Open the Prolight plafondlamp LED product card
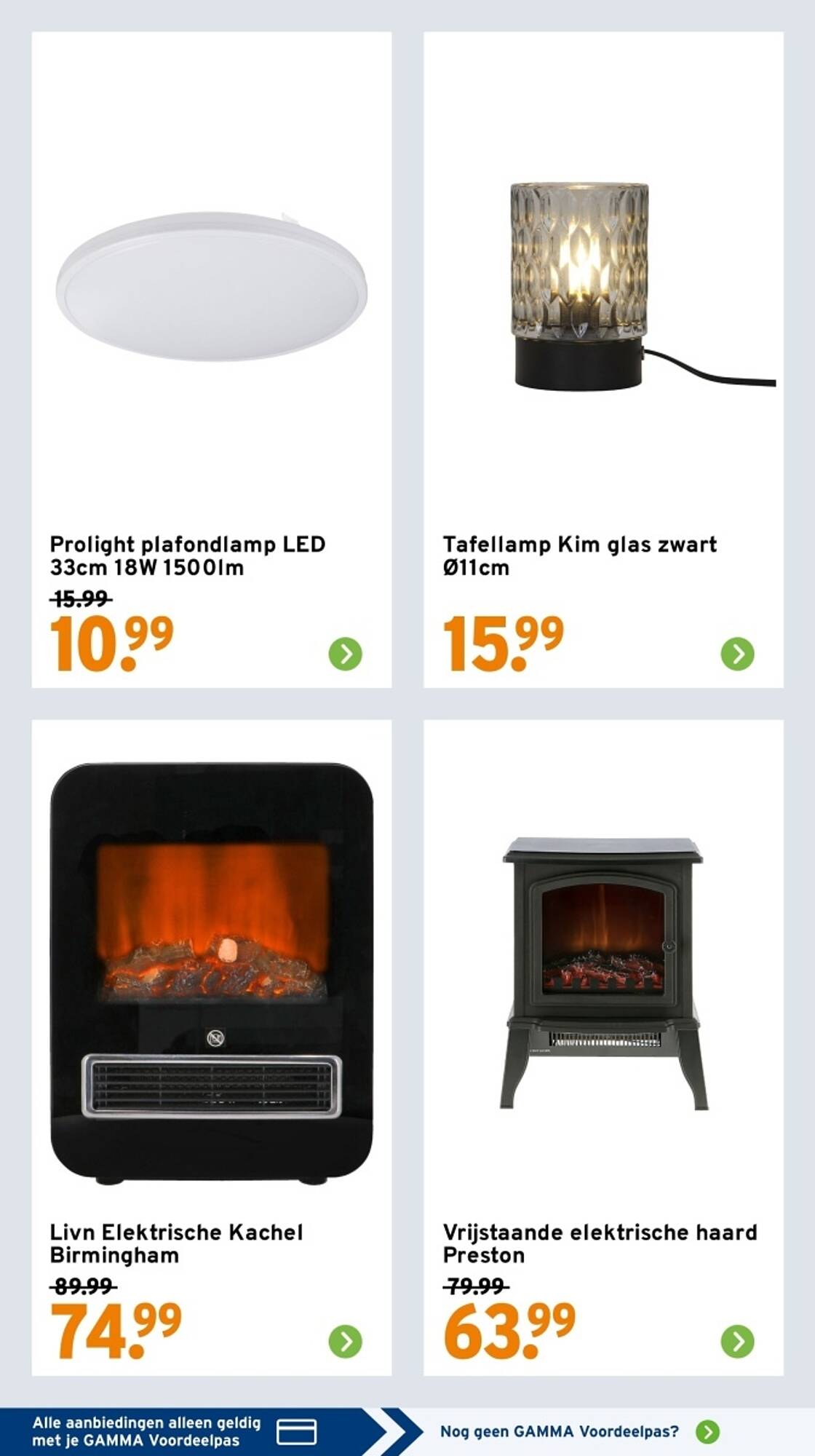815x1456 pixels. point(212,360)
